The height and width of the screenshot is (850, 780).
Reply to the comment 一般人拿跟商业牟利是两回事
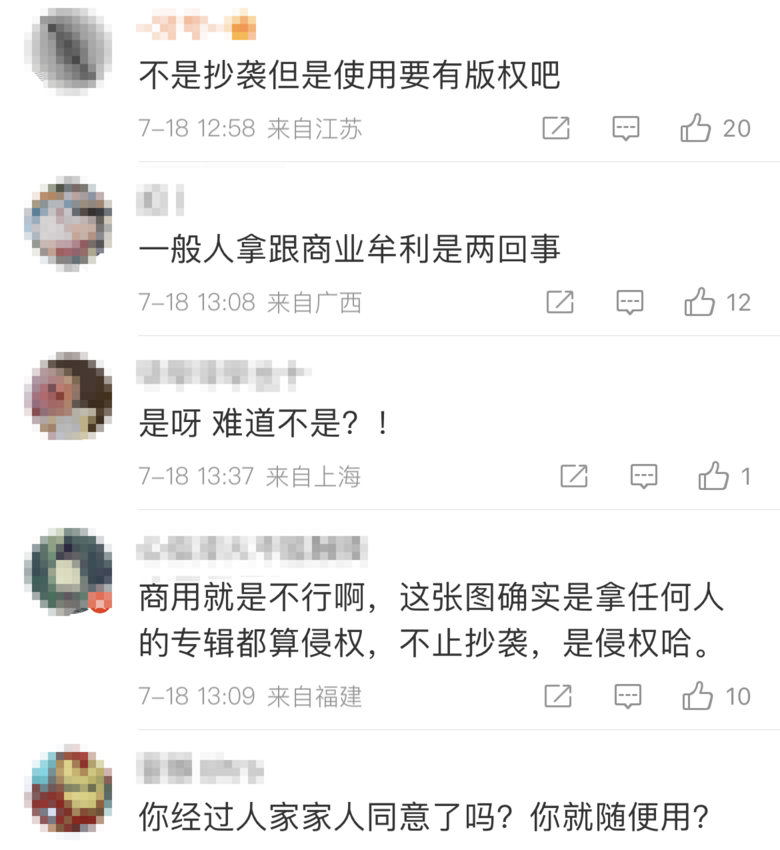point(629,302)
